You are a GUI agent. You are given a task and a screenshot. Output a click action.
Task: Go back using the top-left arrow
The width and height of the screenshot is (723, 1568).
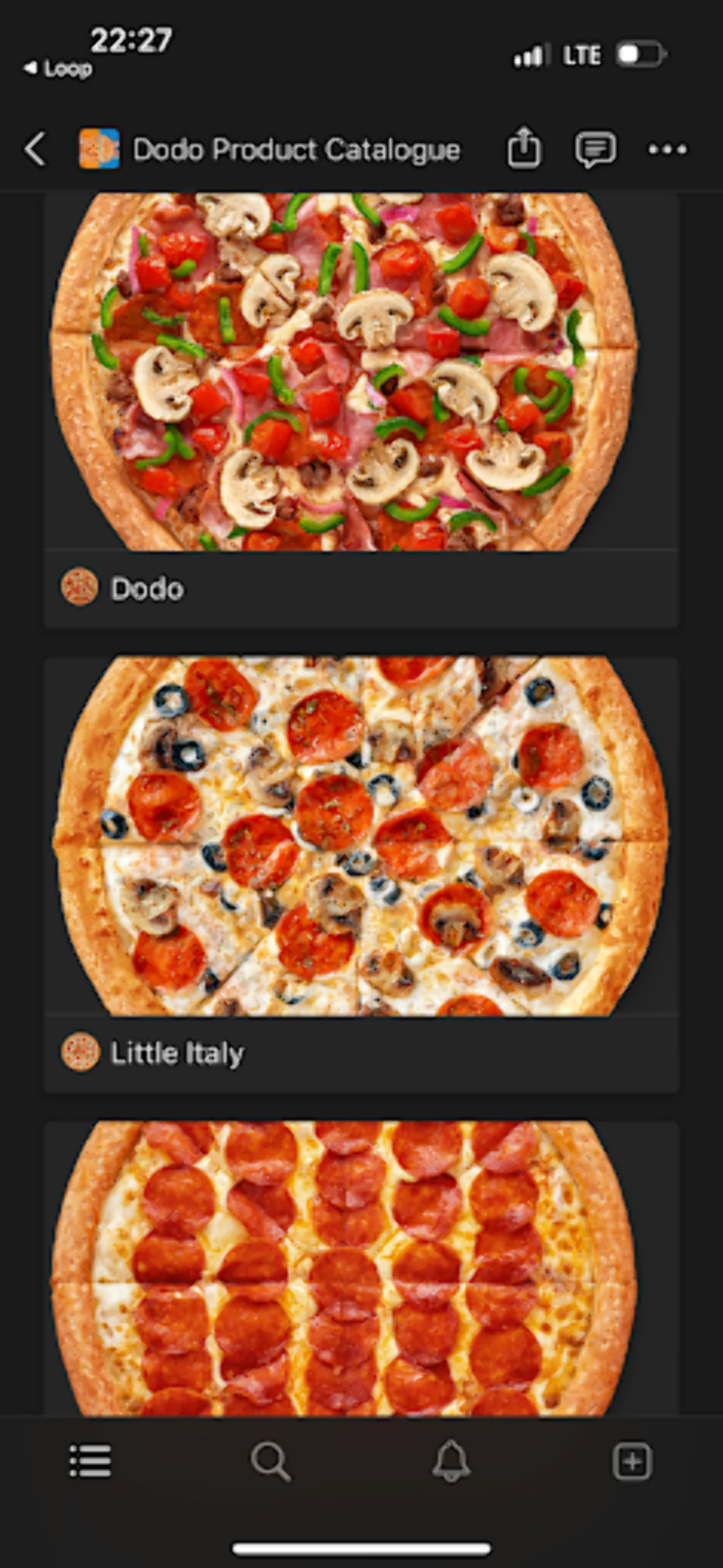[35, 149]
